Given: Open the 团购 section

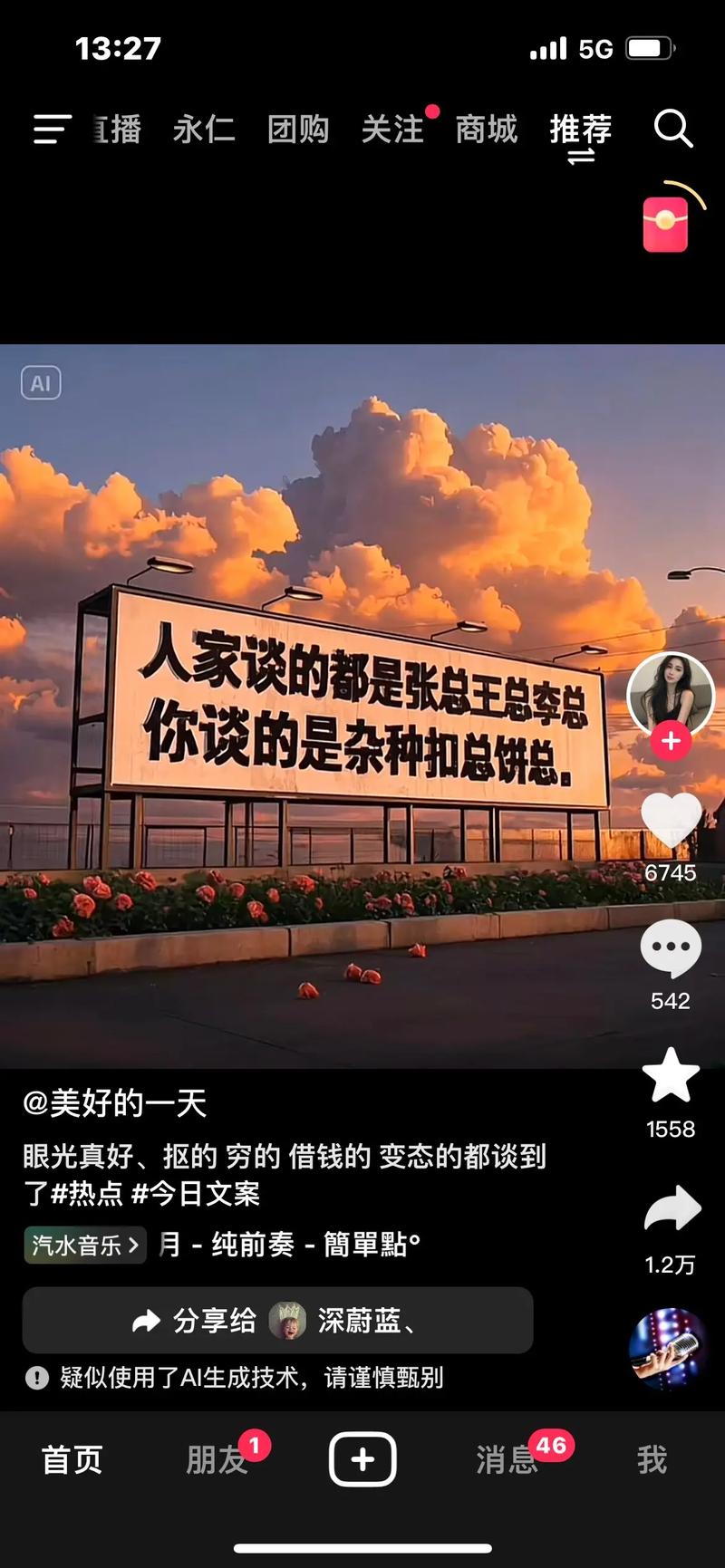Looking at the screenshot, I should click(x=298, y=130).
